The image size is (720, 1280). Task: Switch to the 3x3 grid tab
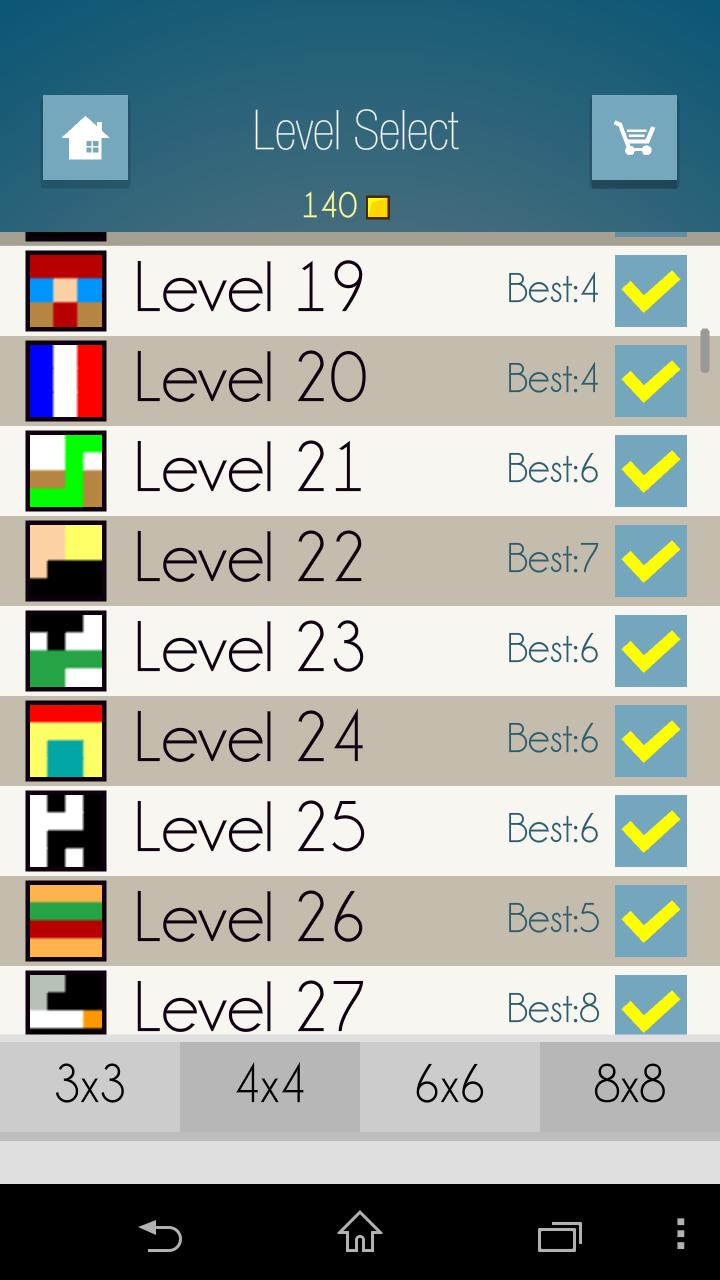click(90, 1086)
